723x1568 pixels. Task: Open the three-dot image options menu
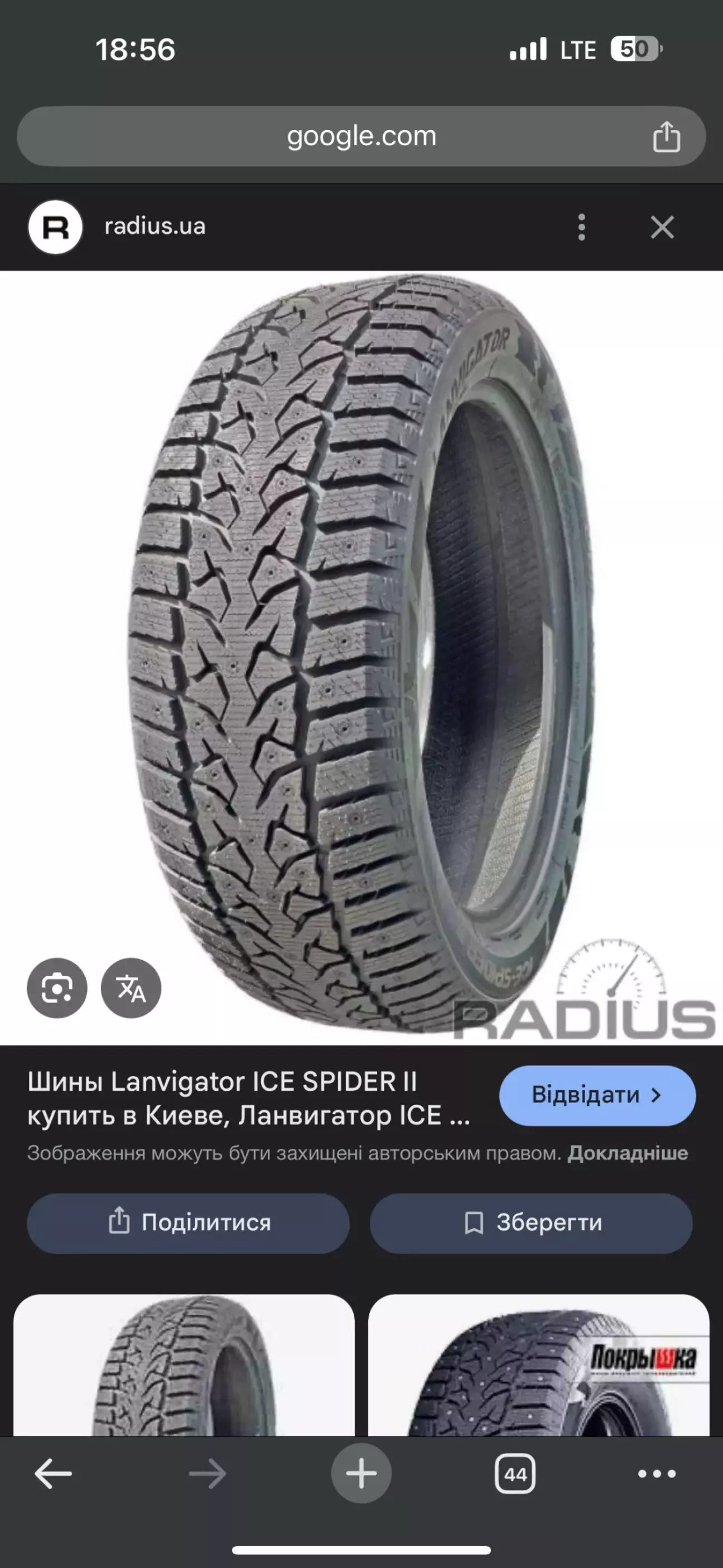pyautogui.click(x=581, y=227)
